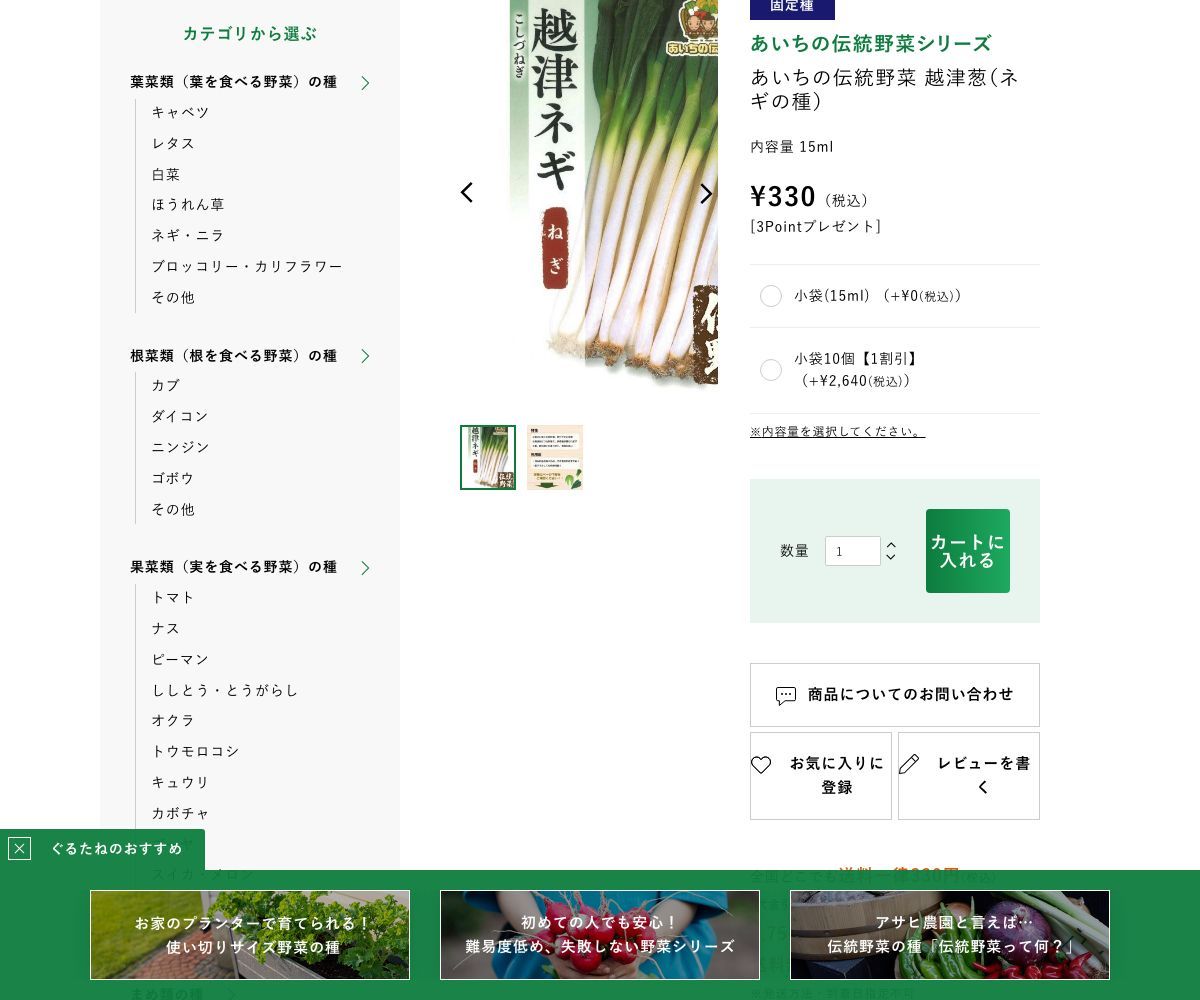Viewport: 1200px width, 1000px height.
Task: Select the second product thumbnail
Action: [x=555, y=458]
